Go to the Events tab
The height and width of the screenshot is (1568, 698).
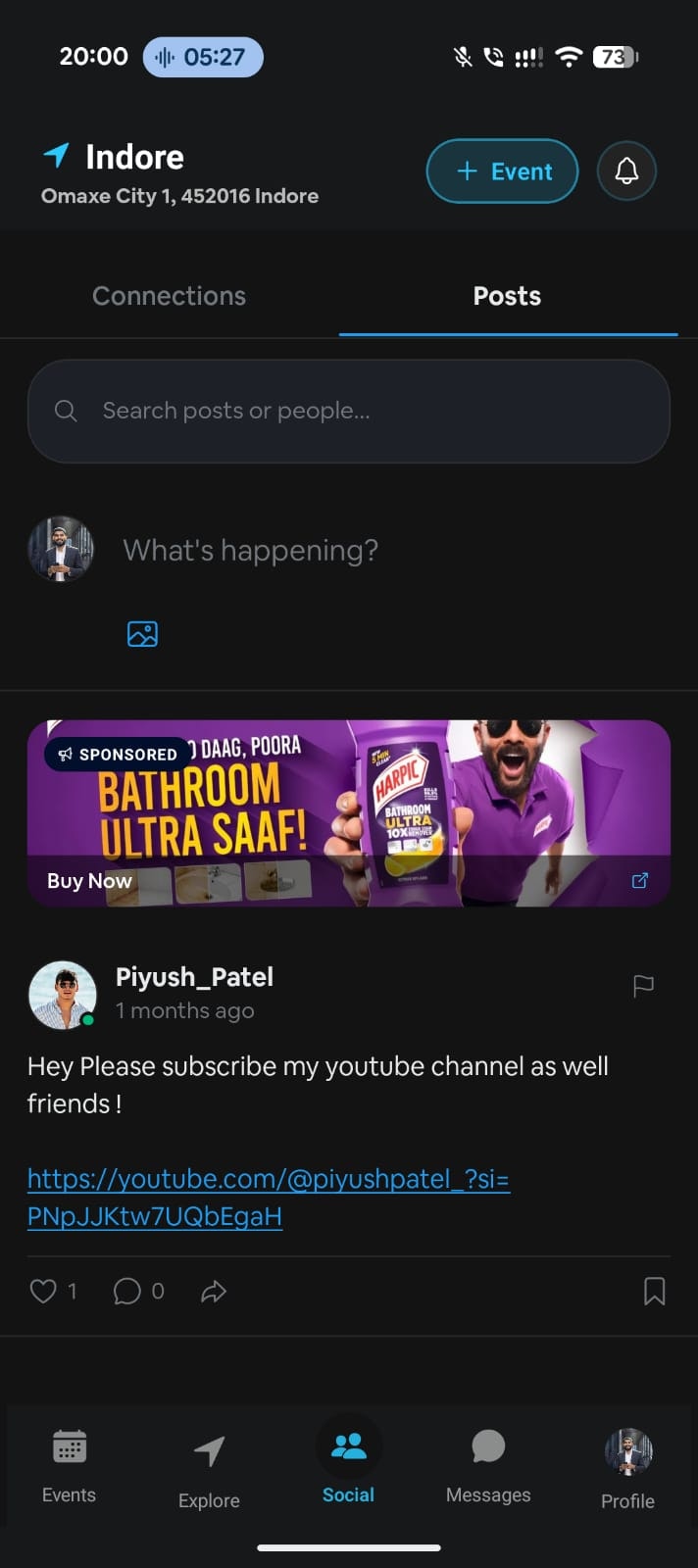click(x=69, y=1465)
